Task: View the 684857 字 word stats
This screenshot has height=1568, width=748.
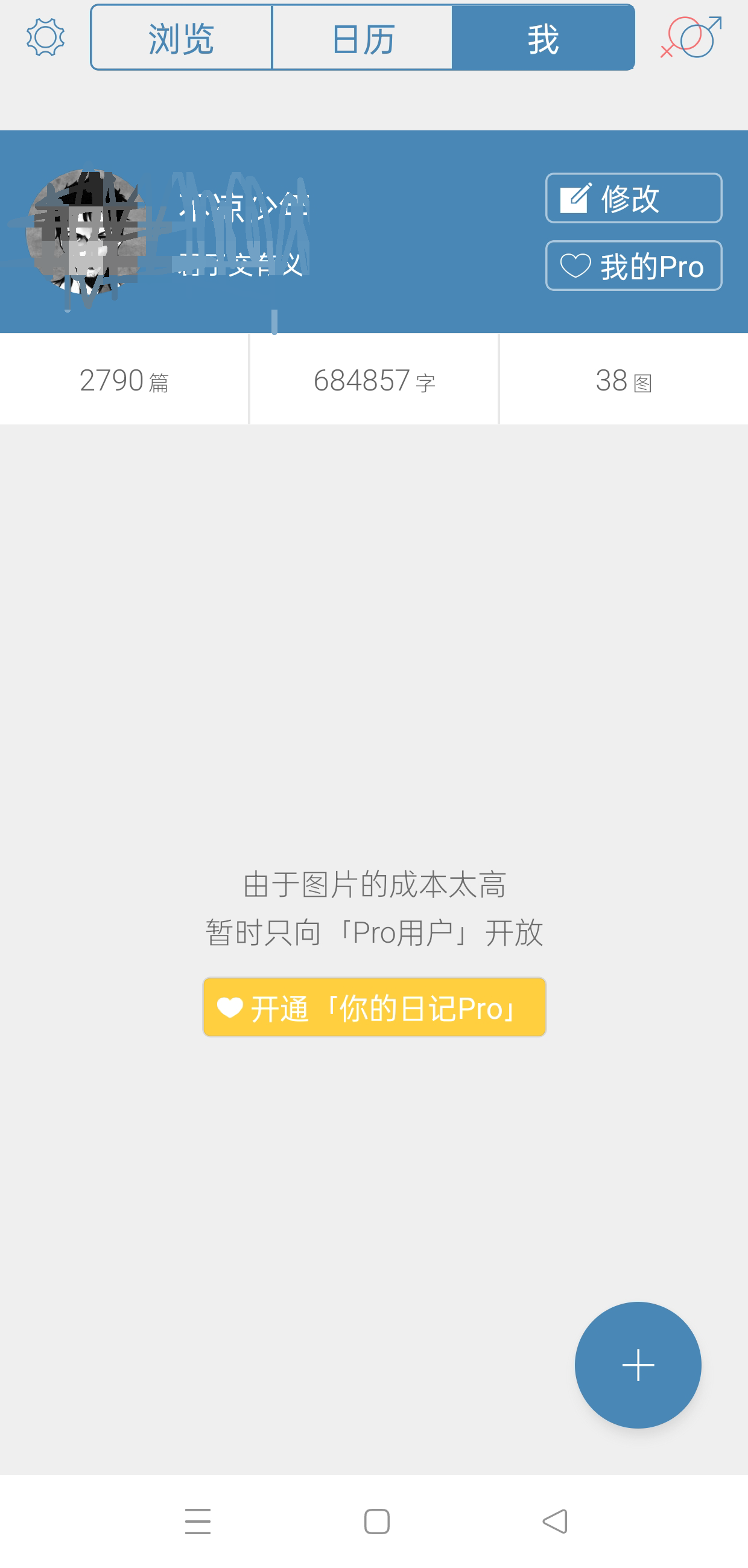Action: coord(373,380)
